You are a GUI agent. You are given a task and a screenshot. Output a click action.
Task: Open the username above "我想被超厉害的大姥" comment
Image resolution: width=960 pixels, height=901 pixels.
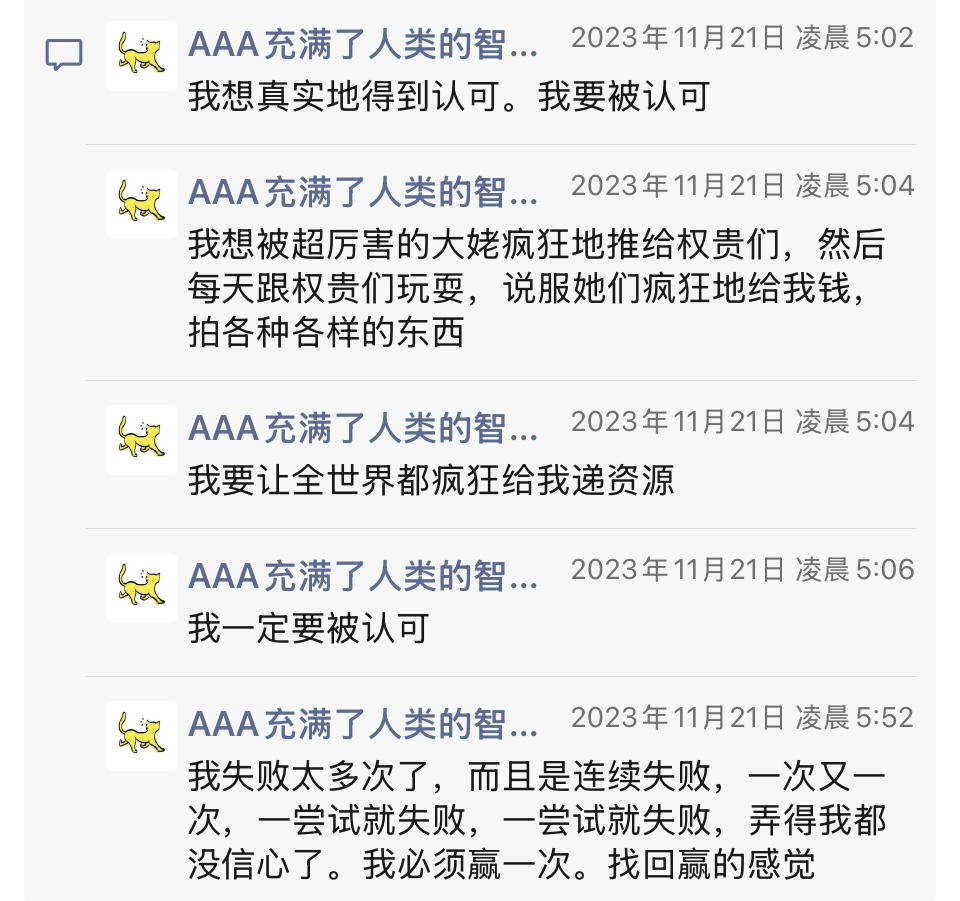(x=363, y=190)
